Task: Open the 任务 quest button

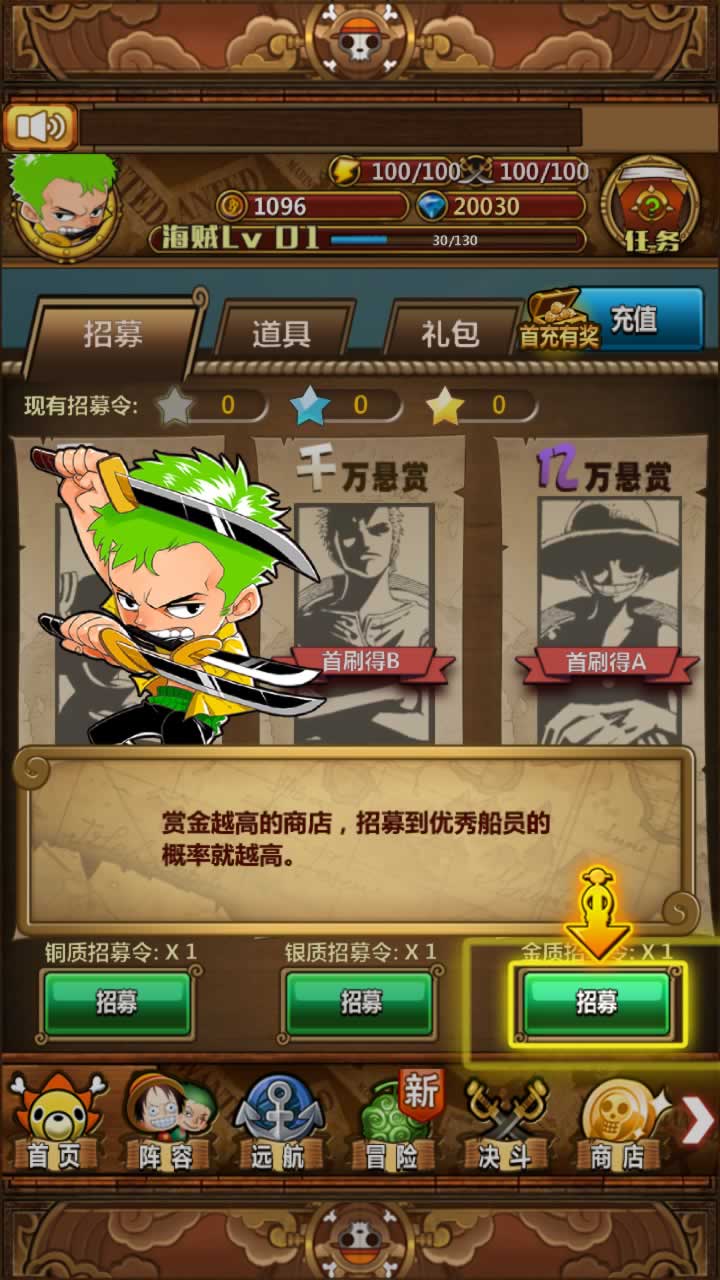Action: pos(652,209)
